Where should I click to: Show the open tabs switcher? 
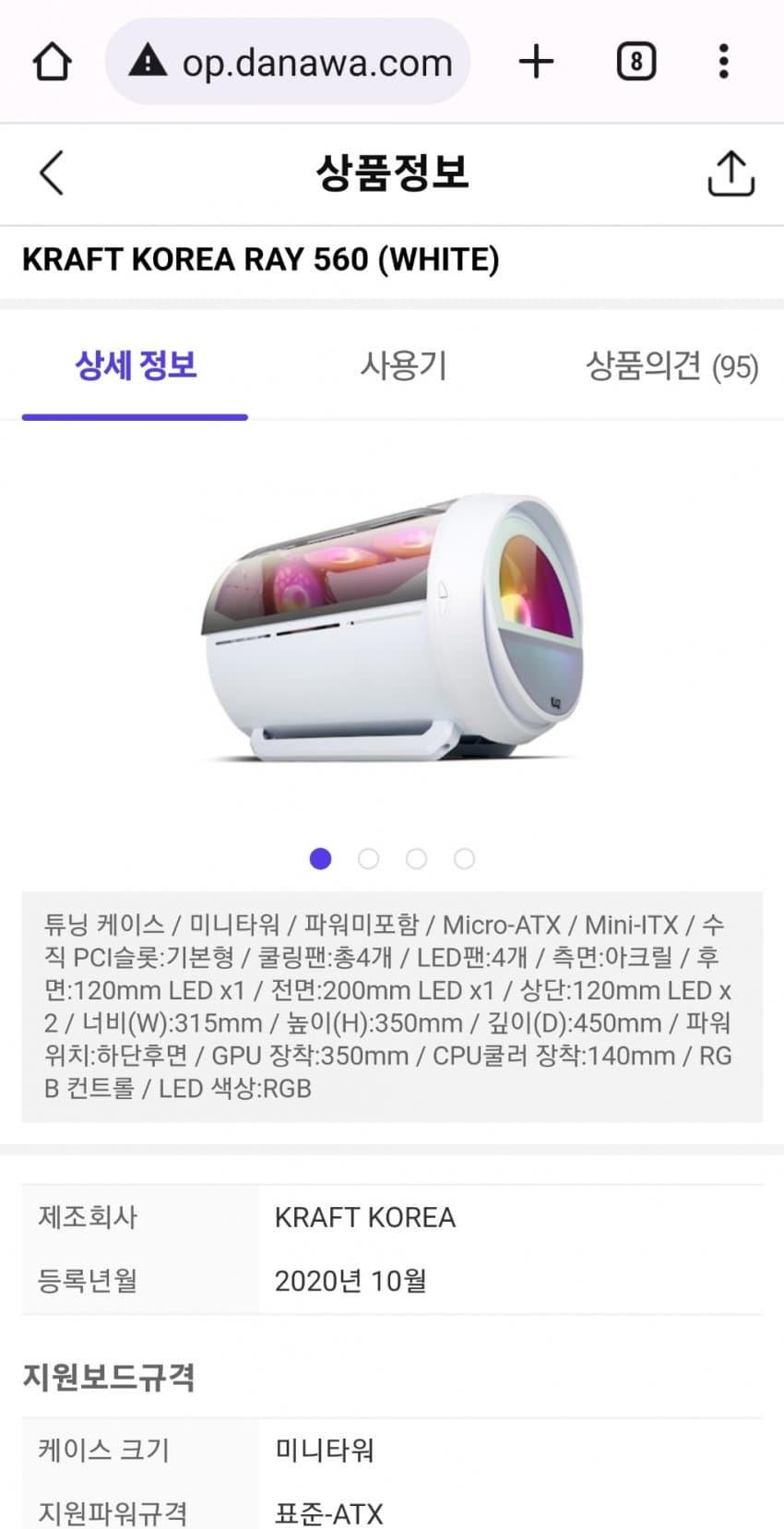tap(636, 63)
